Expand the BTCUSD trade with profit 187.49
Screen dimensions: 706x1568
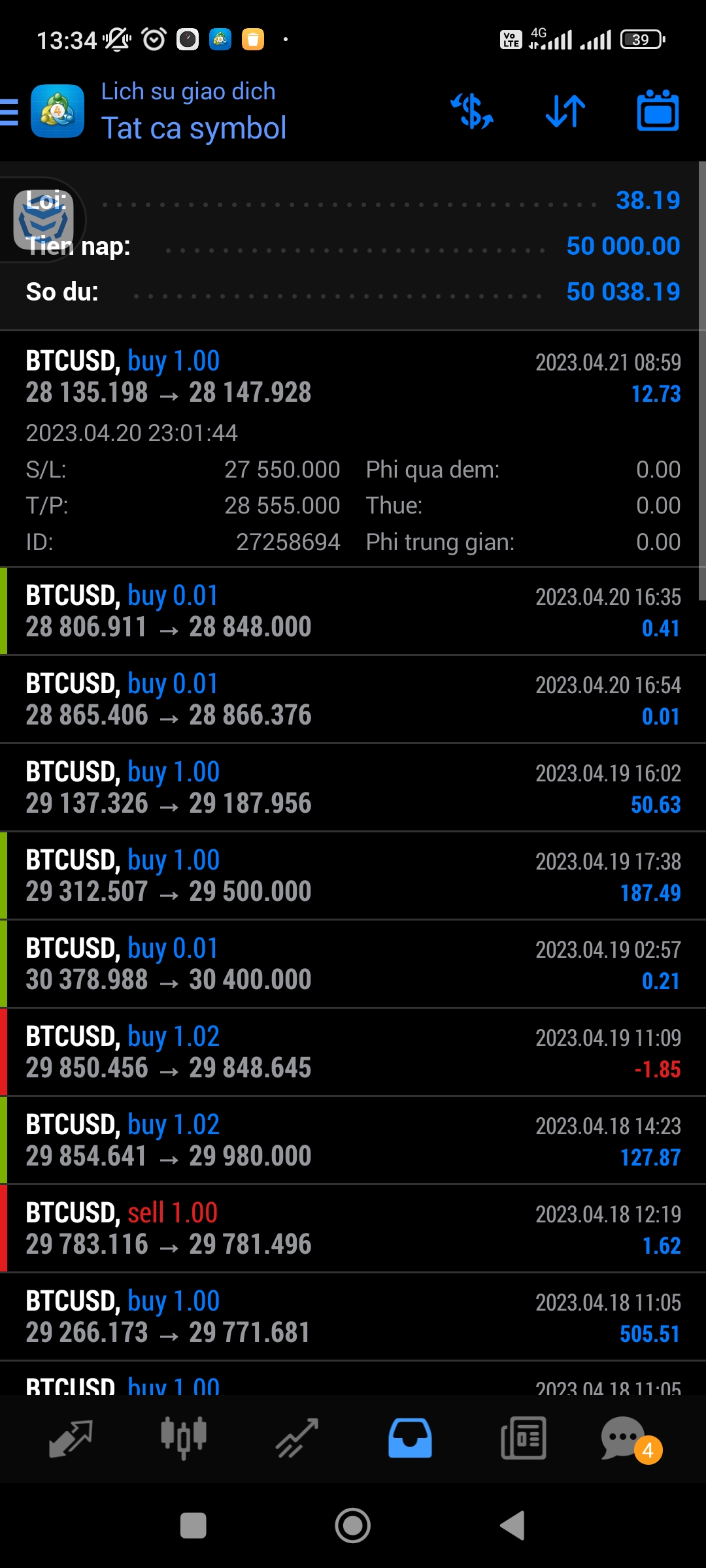tap(353, 876)
